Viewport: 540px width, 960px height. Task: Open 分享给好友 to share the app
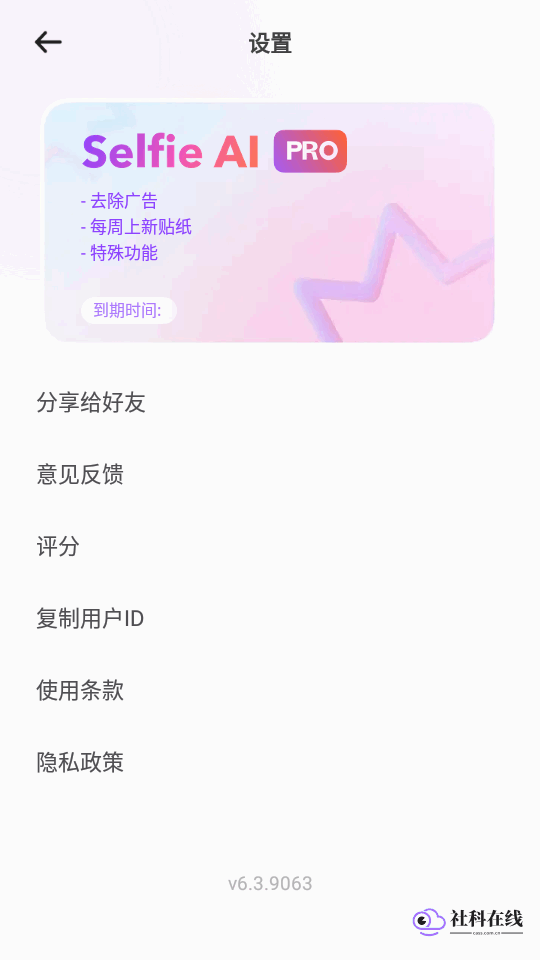[x=270, y=403]
